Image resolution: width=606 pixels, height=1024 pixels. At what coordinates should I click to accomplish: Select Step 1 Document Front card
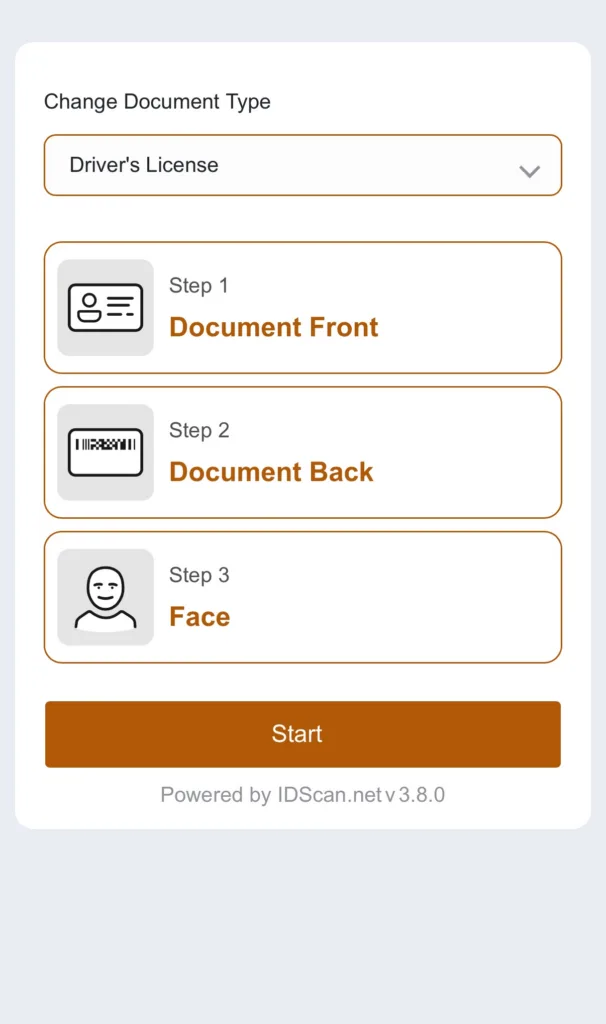point(302,308)
